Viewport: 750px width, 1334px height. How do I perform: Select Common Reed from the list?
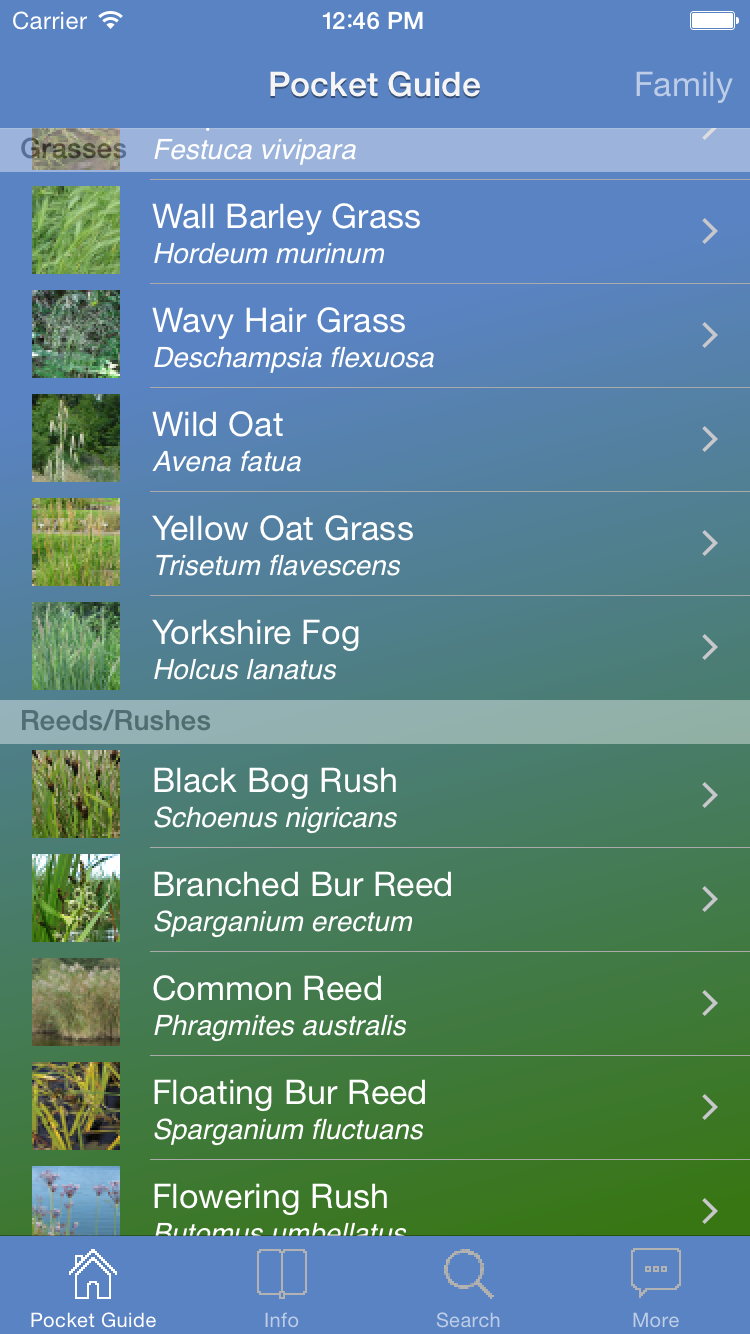[x=375, y=1004]
